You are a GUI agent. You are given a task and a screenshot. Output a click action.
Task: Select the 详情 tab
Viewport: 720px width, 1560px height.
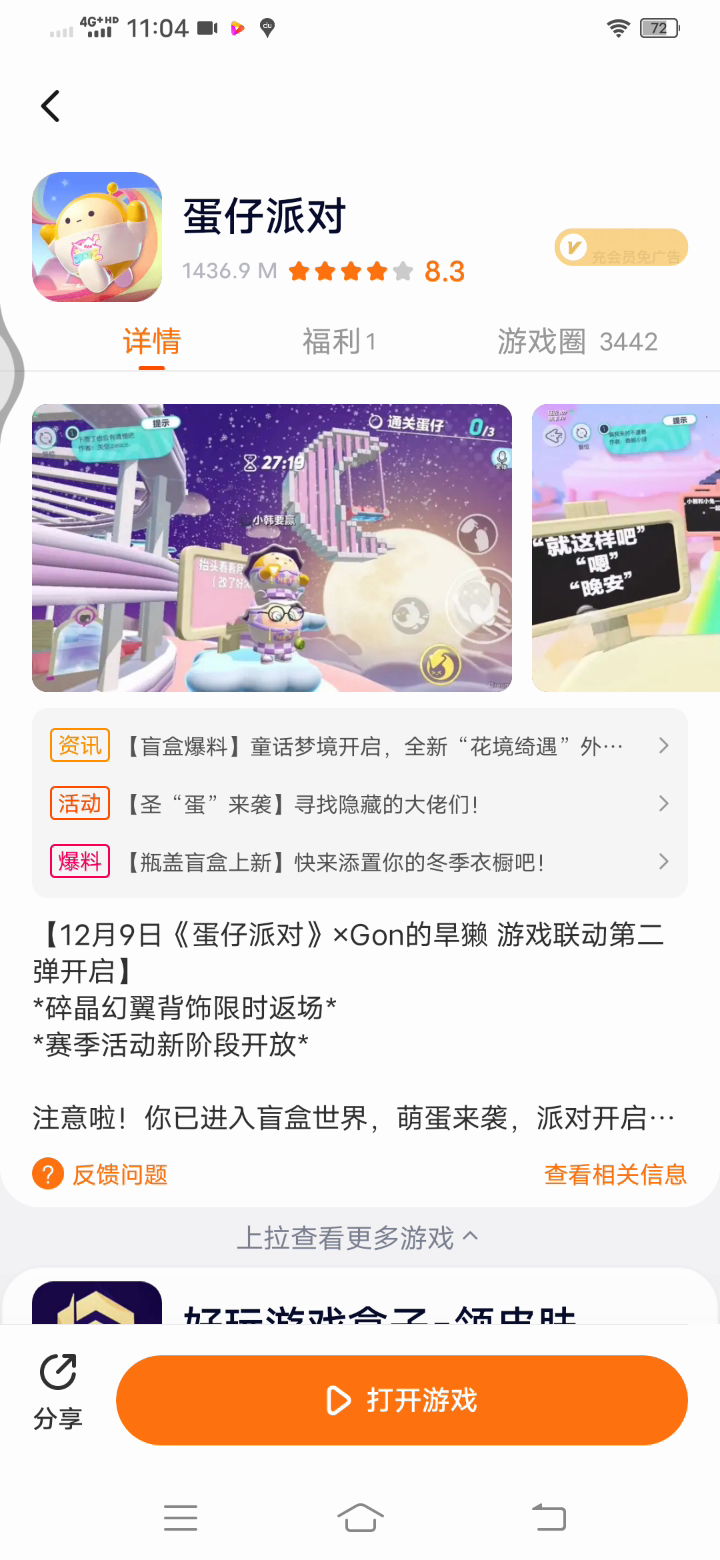(152, 342)
